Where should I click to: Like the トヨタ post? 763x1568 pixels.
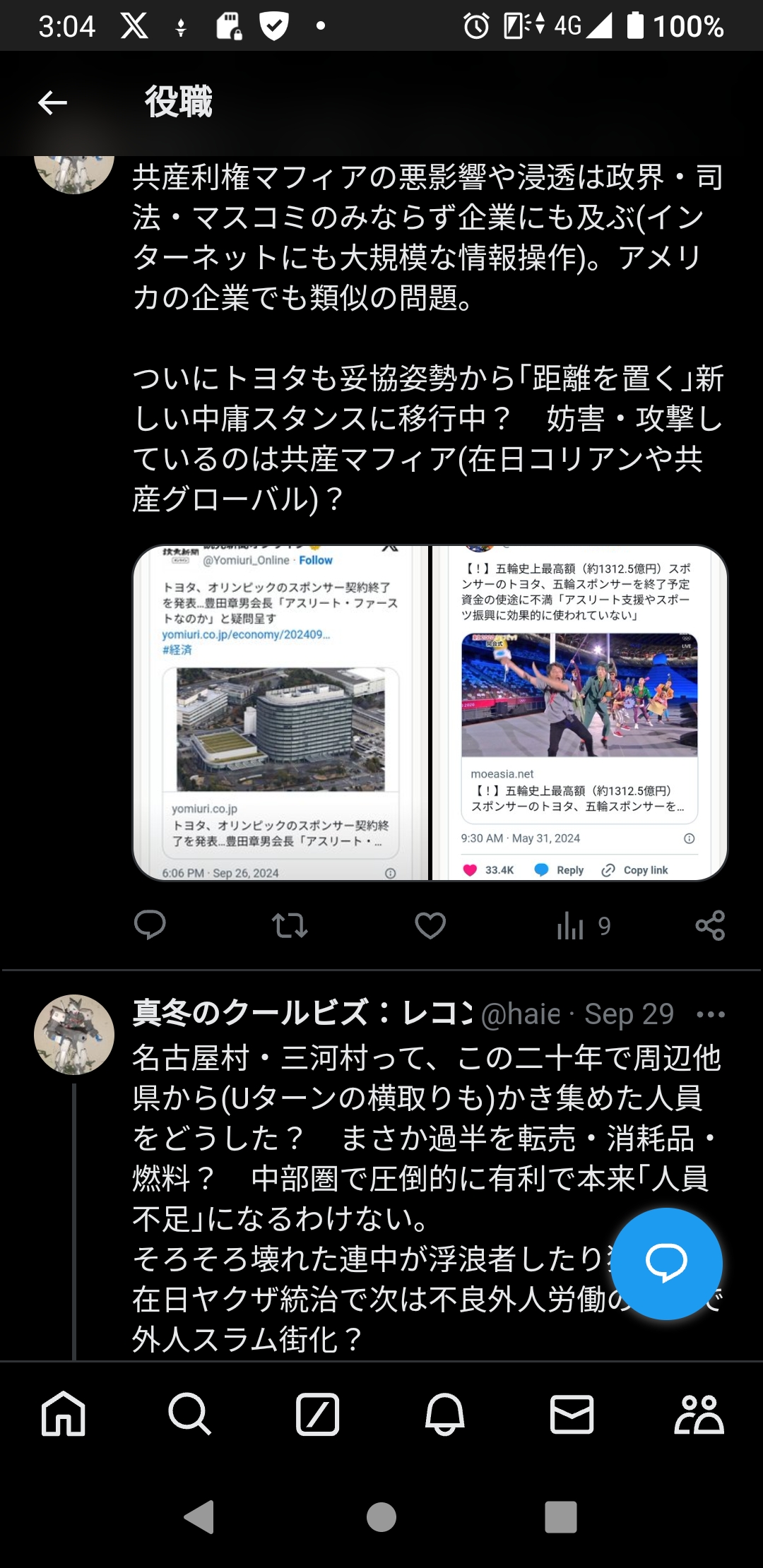point(430,925)
